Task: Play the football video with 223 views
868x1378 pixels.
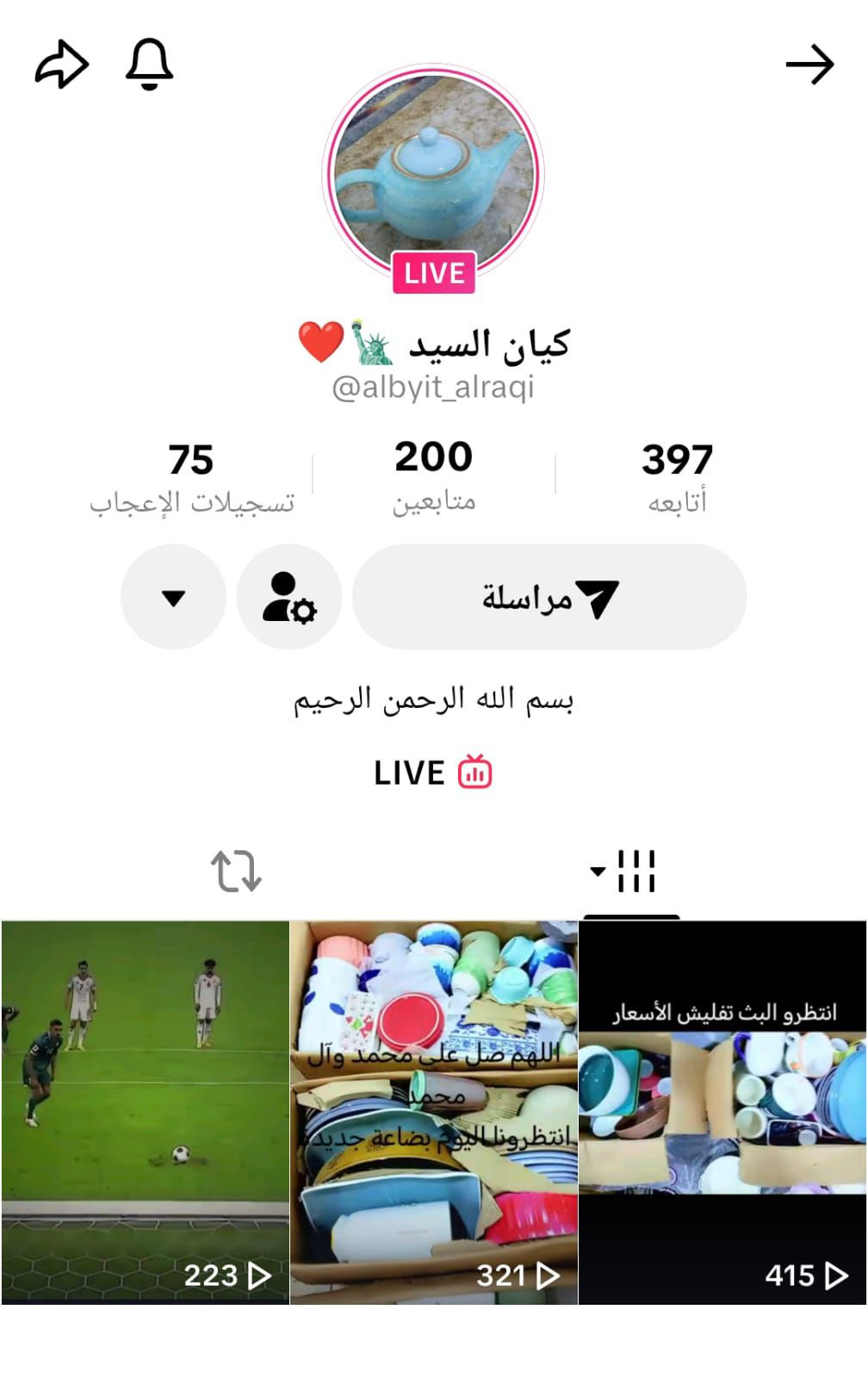Action: [146, 1112]
